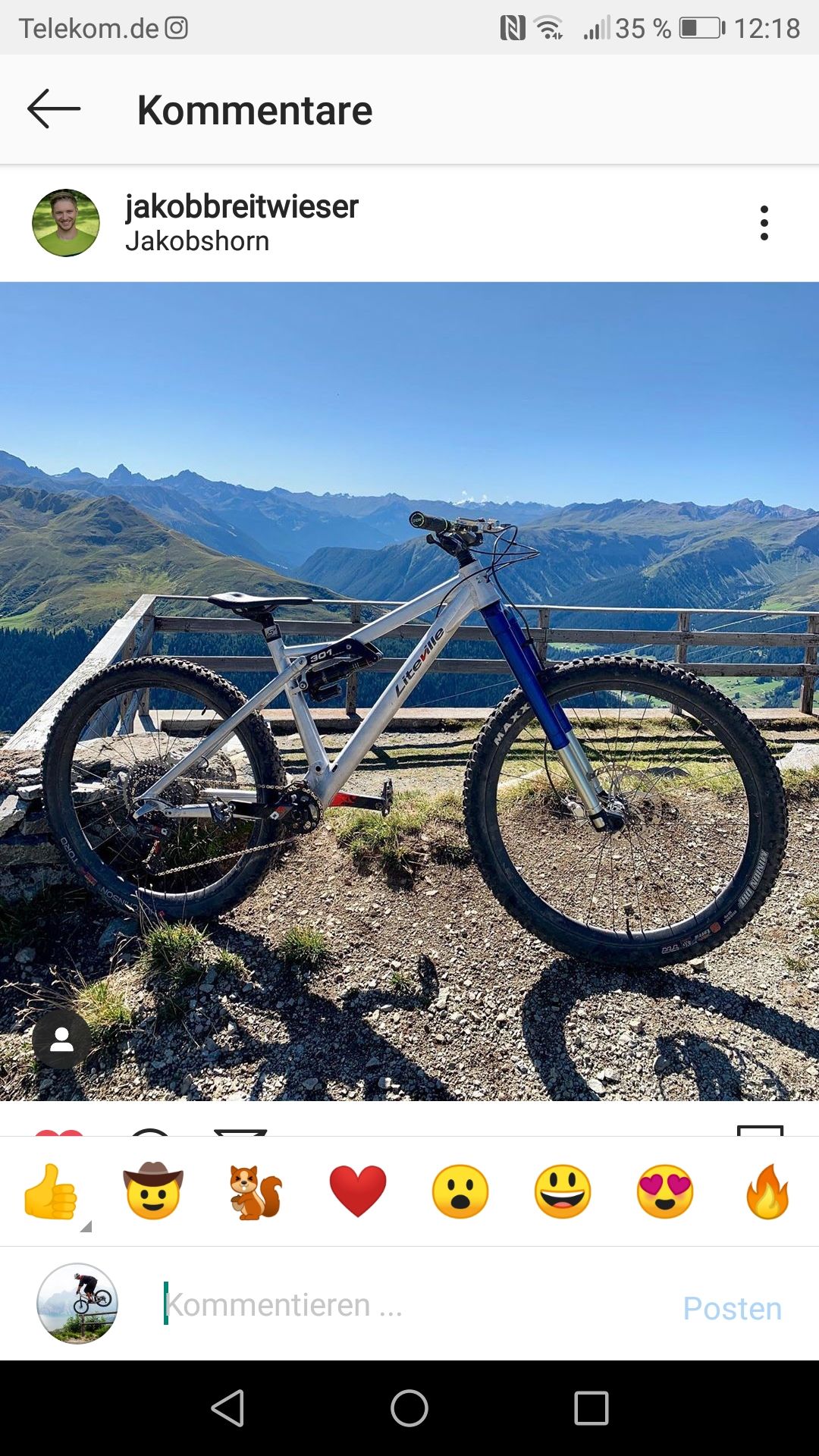819x1456 pixels.
Task: Tap Posten to publish the comment
Action: 732,1308
